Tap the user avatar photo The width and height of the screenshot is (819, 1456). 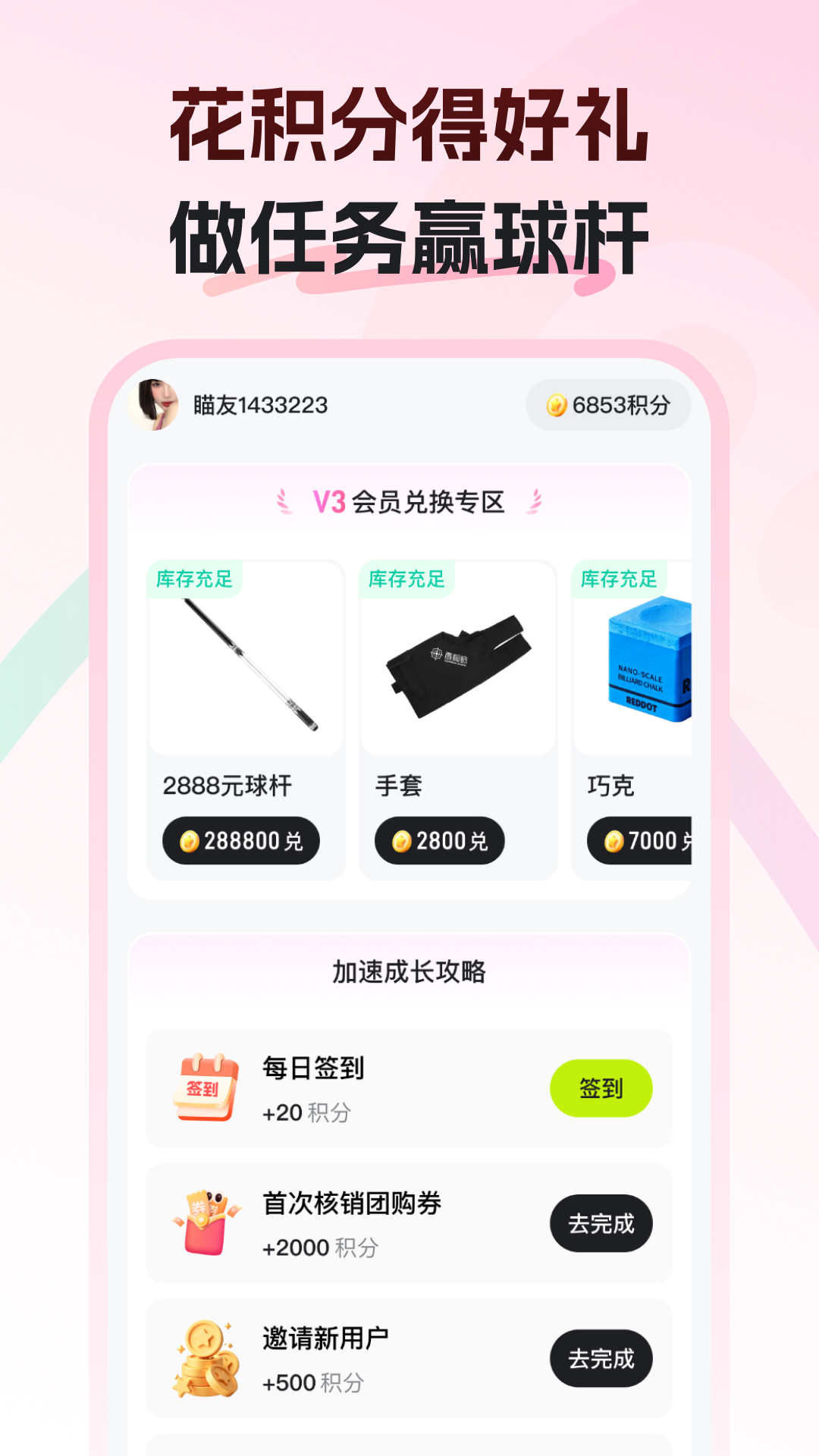[x=157, y=404]
